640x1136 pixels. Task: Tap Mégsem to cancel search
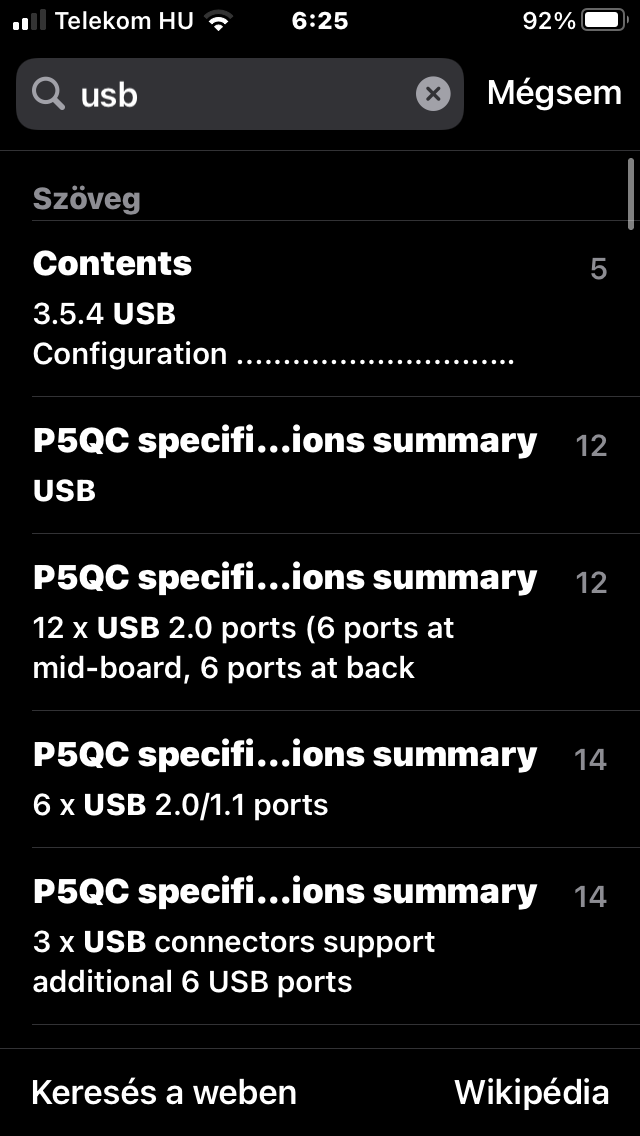(x=554, y=93)
